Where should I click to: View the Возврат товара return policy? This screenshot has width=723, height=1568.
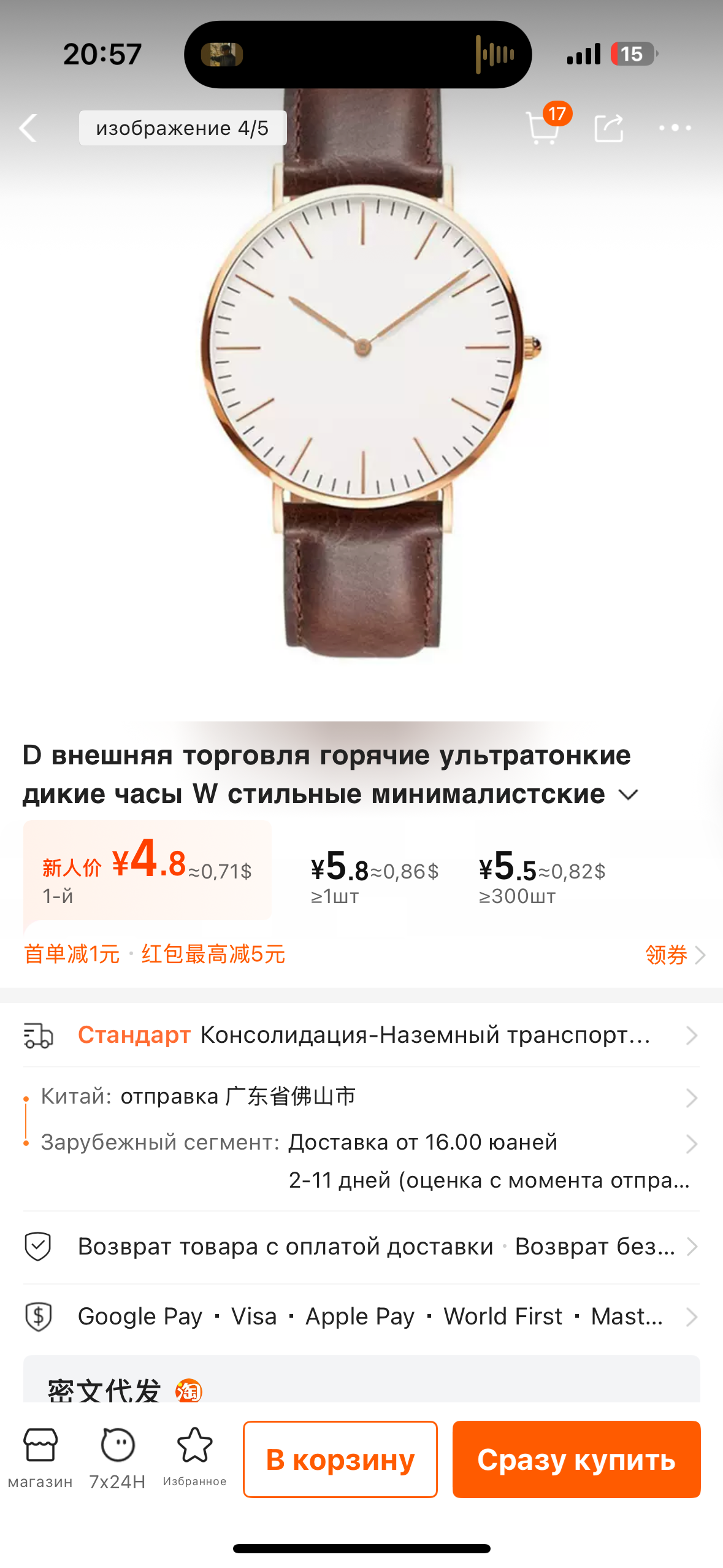362,1247
